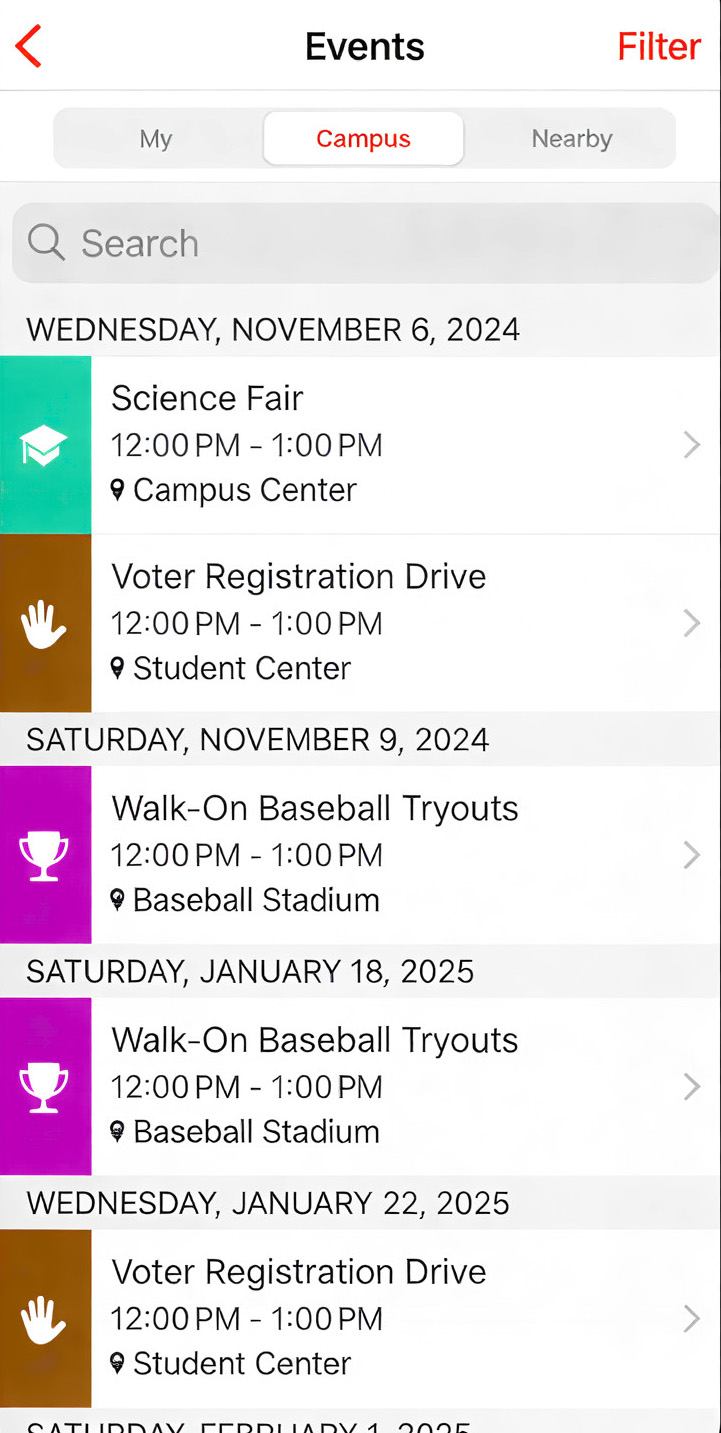Click the hand icon next to Voter Registration Drive

[x=45, y=622]
